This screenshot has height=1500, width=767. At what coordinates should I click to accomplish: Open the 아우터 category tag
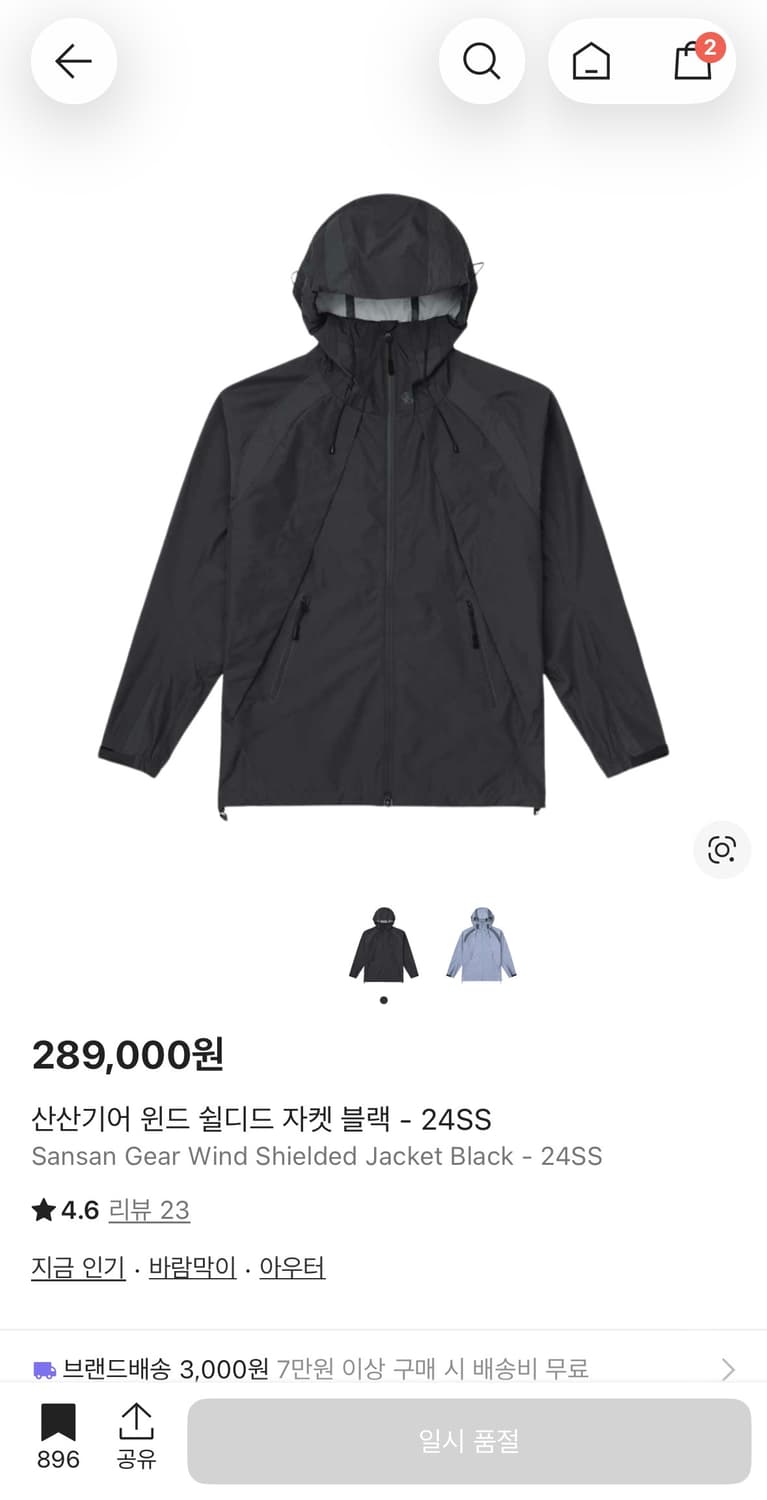point(291,1267)
